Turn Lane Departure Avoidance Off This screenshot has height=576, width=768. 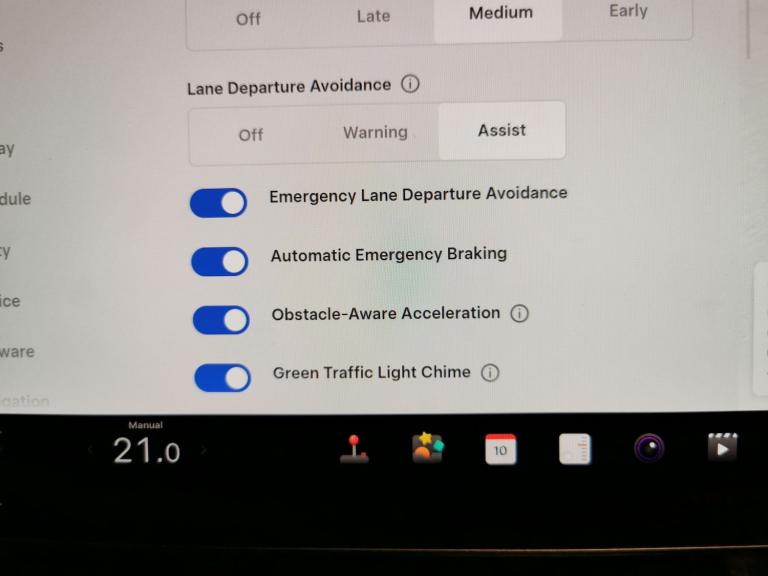251,134
